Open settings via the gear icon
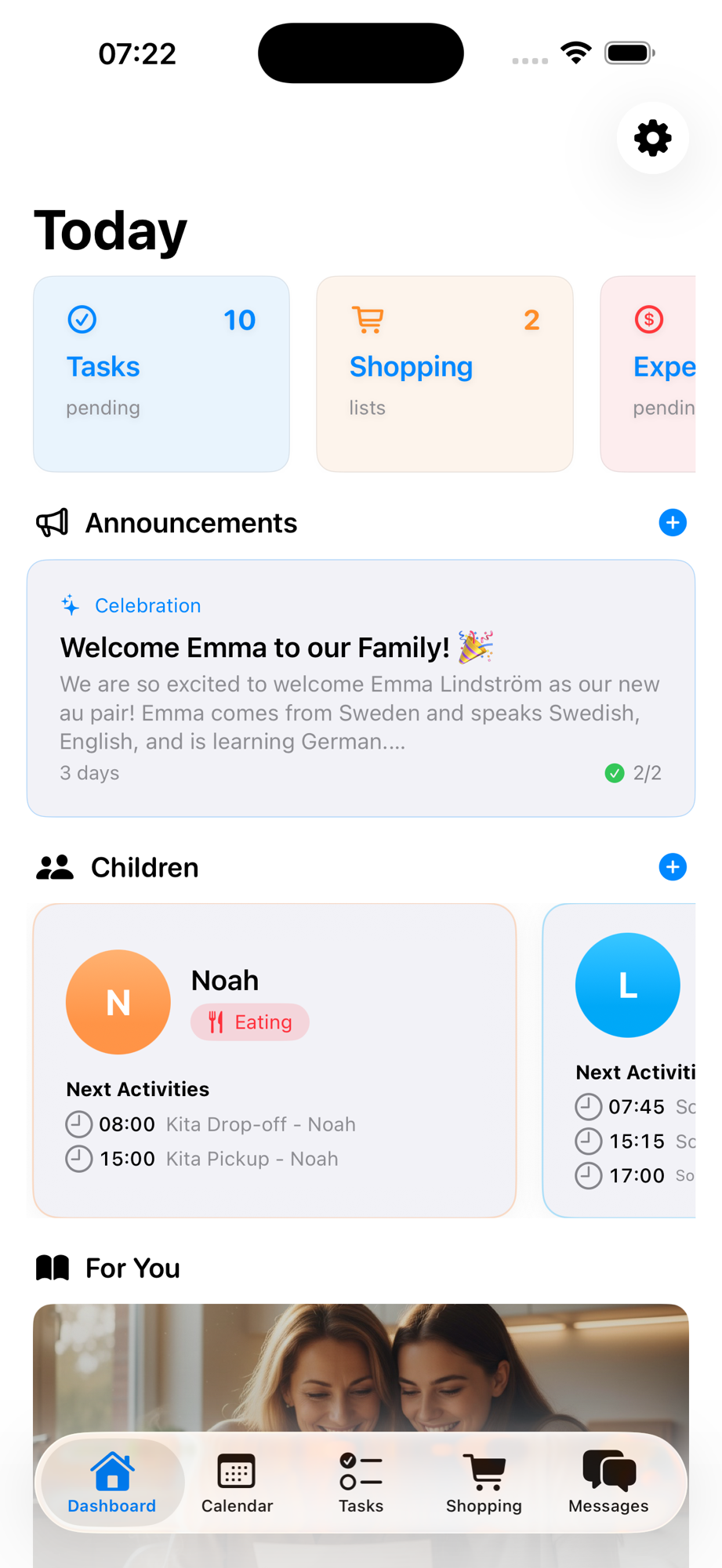Viewport: 722px width, 1568px height. tap(652, 139)
